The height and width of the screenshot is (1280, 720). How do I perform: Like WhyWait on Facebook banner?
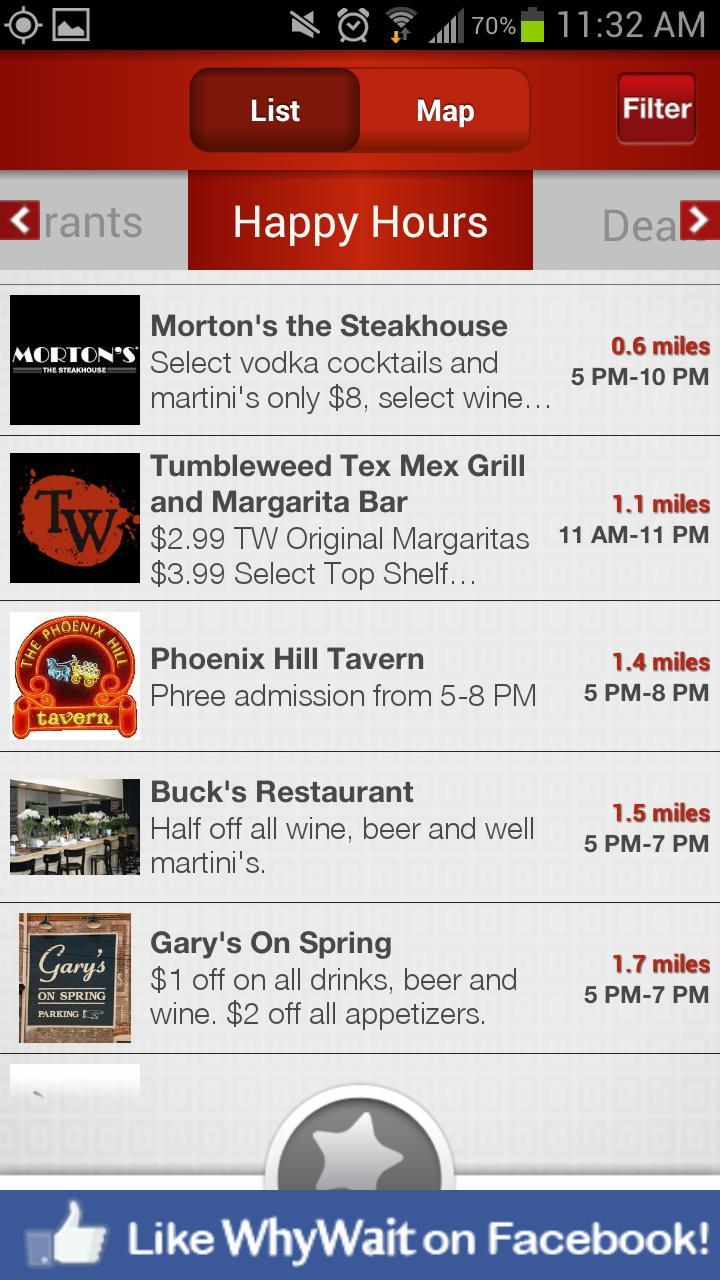click(x=360, y=1236)
